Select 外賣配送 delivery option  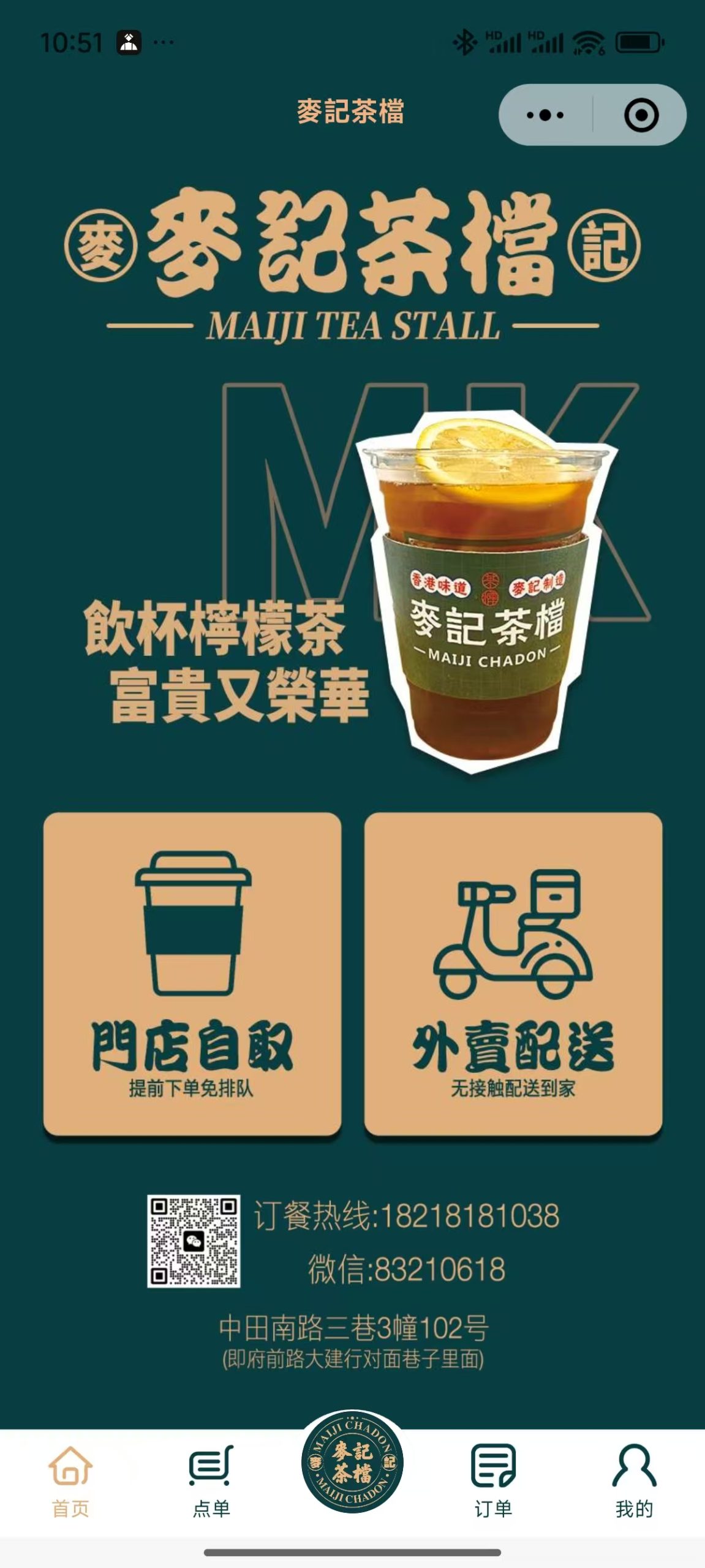pyautogui.click(x=513, y=974)
